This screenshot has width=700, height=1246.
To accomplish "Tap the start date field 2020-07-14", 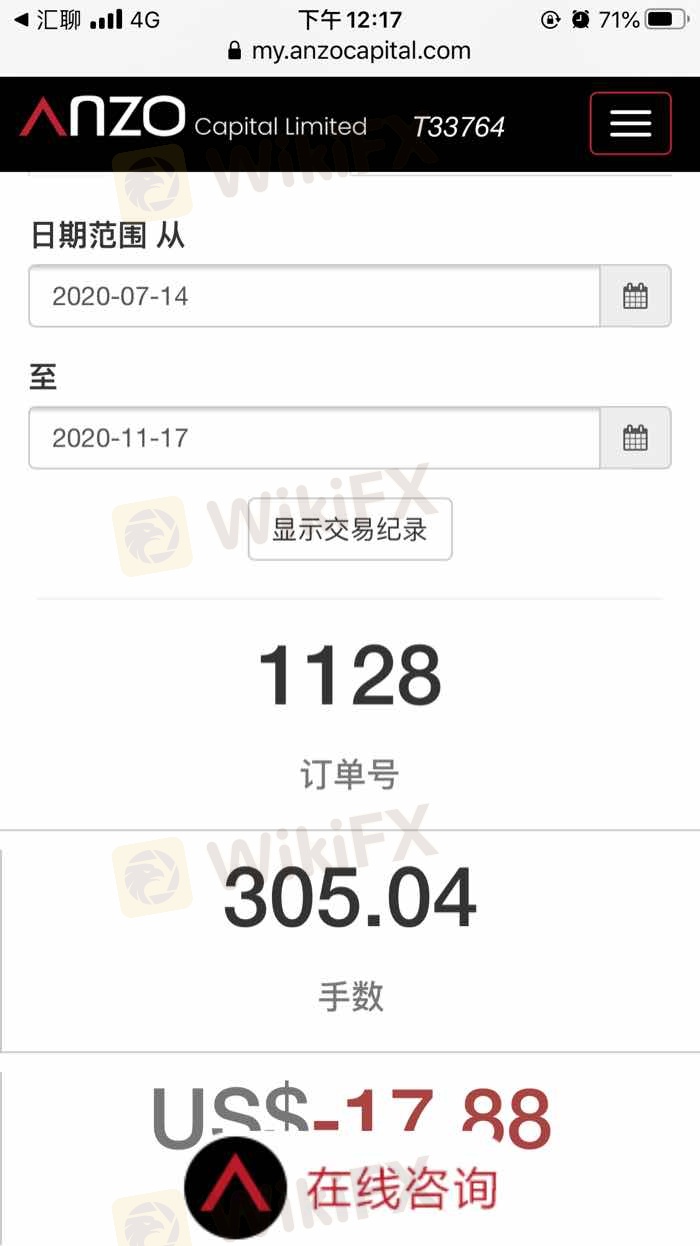I will click(314, 296).
